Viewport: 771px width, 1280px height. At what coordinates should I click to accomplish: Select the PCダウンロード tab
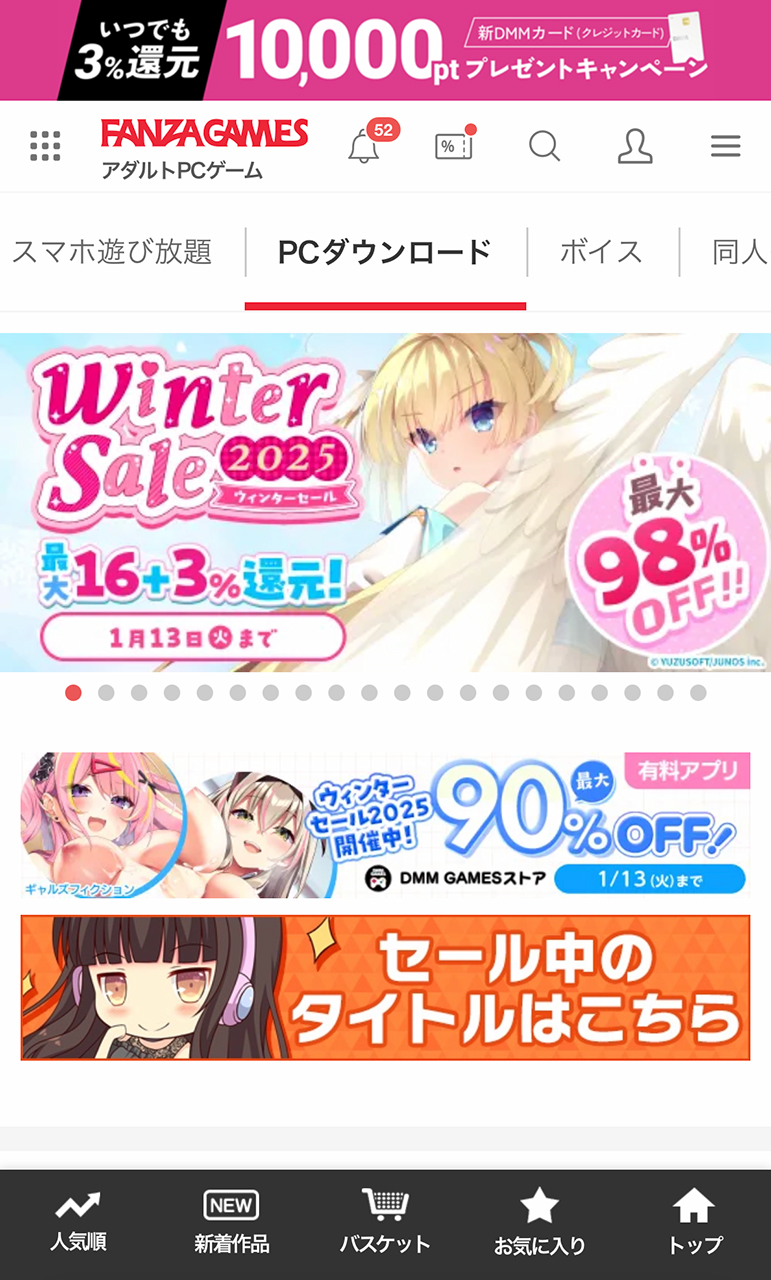pyautogui.click(x=385, y=252)
